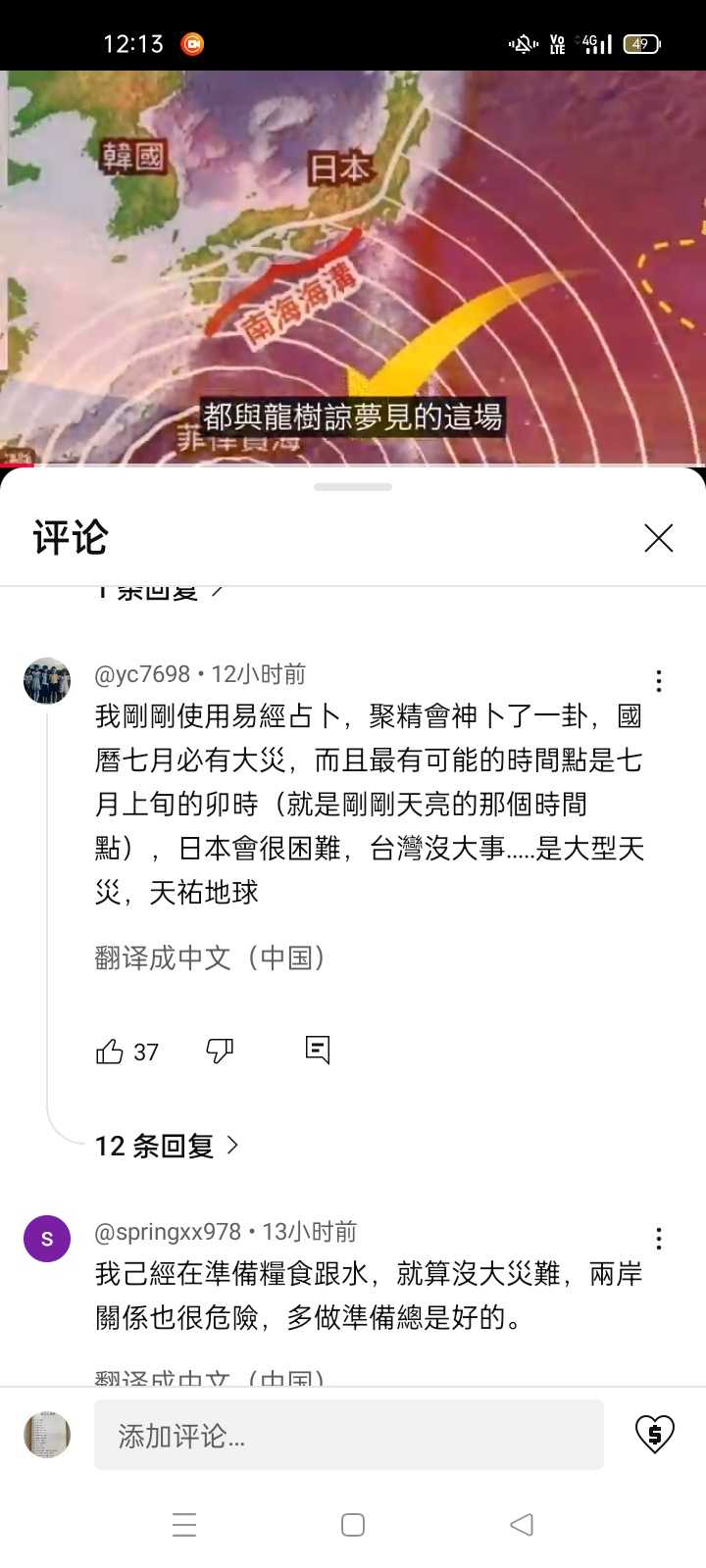Close the comments panel
The width and height of the screenshot is (706, 1568).
tap(658, 538)
